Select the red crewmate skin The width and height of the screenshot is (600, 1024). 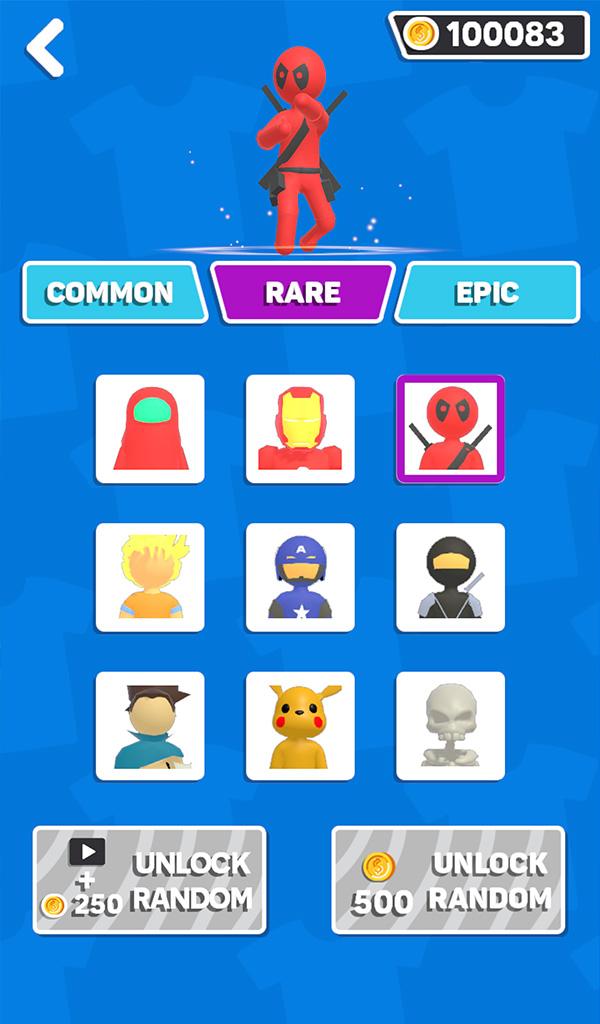tap(150, 429)
